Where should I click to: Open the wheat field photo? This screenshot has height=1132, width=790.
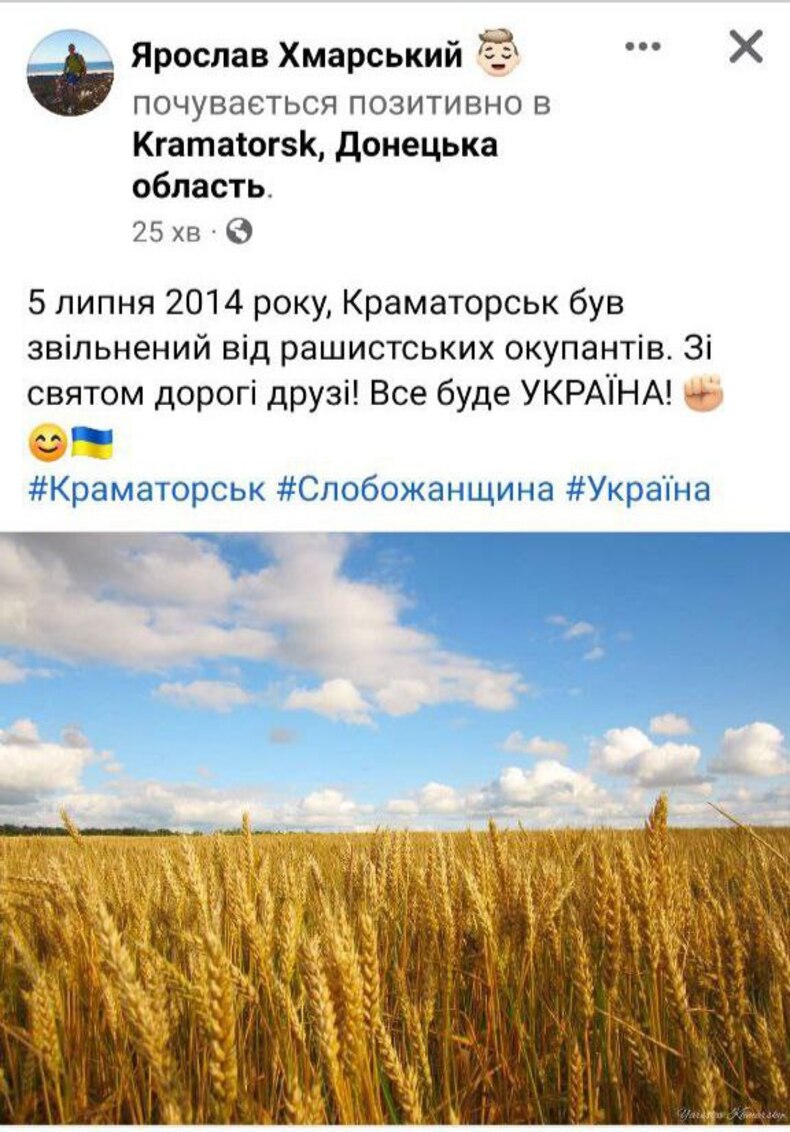pos(395,828)
